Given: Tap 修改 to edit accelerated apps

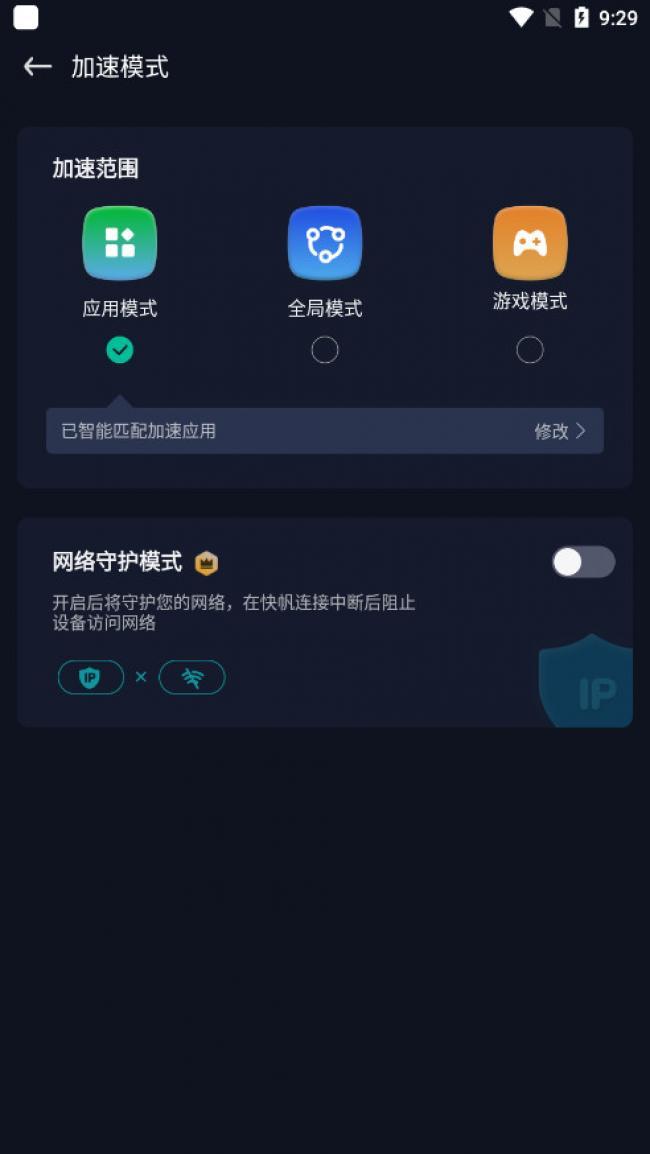Looking at the screenshot, I should coord(559,431).
